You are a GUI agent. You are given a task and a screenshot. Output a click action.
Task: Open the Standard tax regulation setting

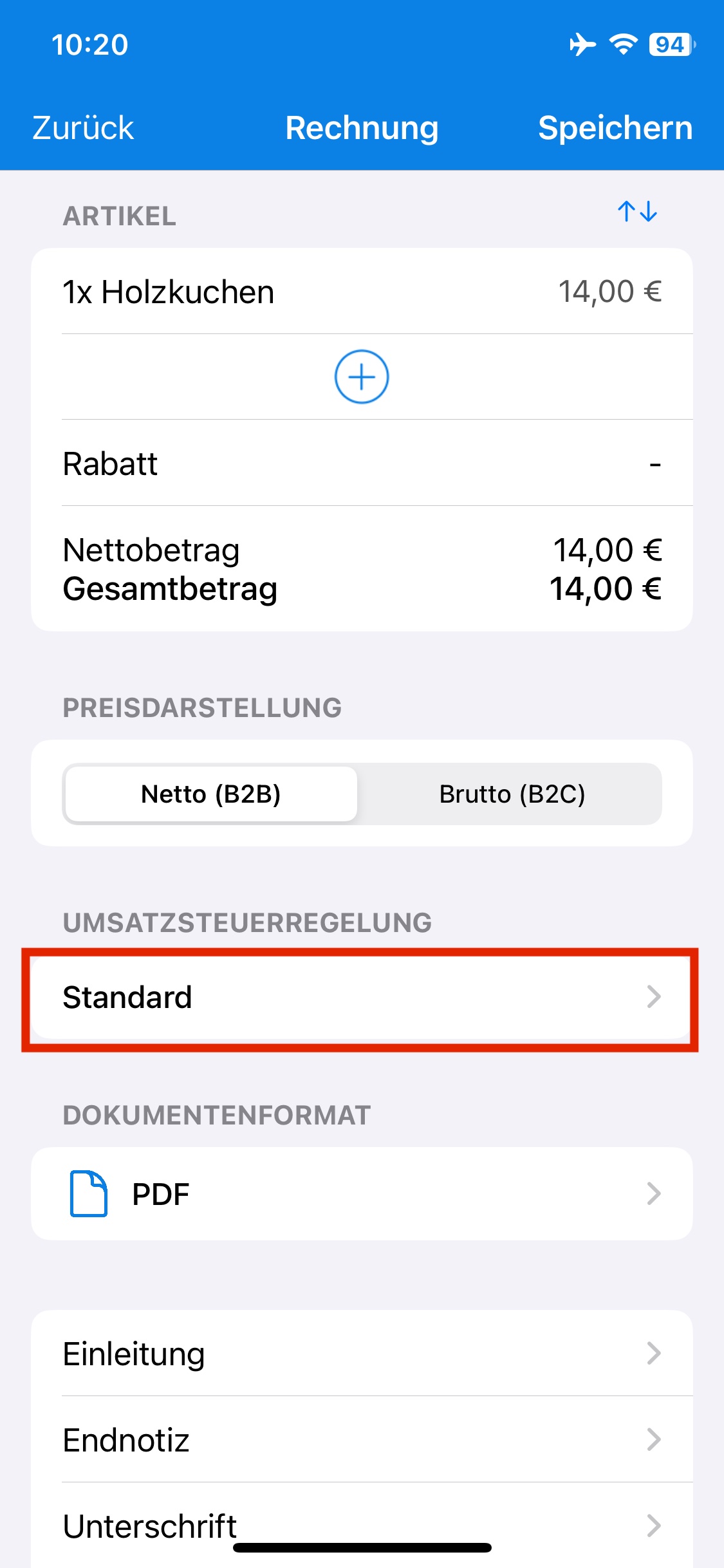point(362,997)
